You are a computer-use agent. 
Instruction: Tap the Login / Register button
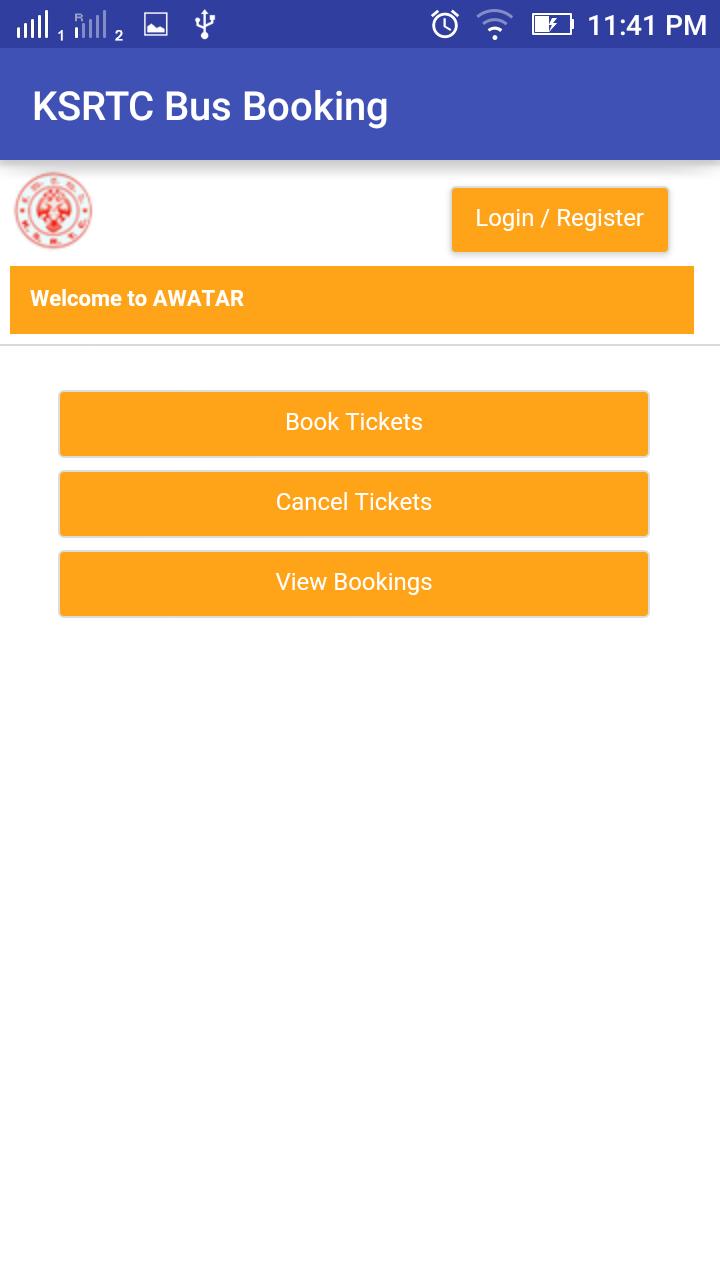(559, 219)
